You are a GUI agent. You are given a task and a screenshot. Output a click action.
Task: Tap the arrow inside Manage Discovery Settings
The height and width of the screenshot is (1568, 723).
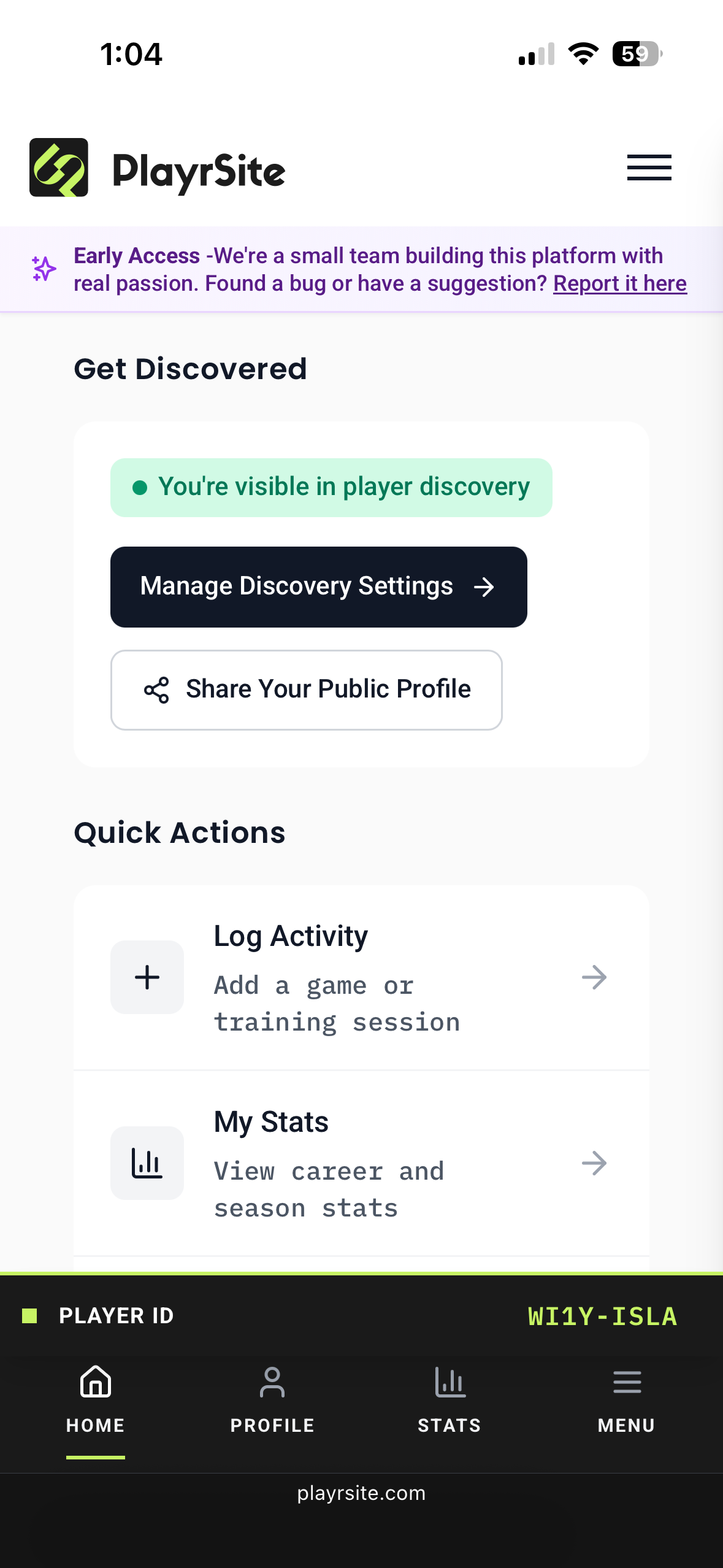pos(484,586)
